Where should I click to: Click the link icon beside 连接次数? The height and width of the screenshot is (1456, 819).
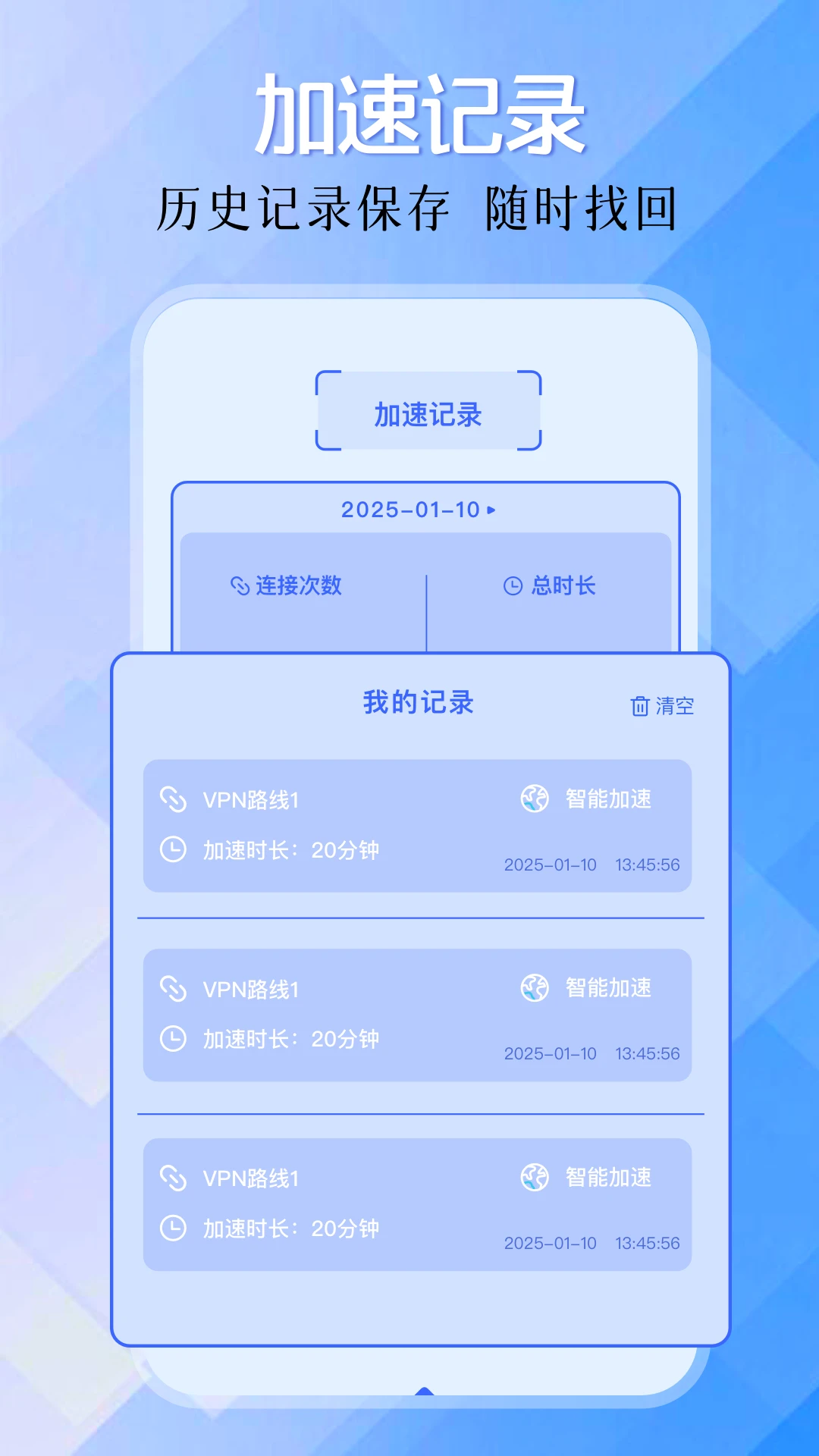[239, 586]
